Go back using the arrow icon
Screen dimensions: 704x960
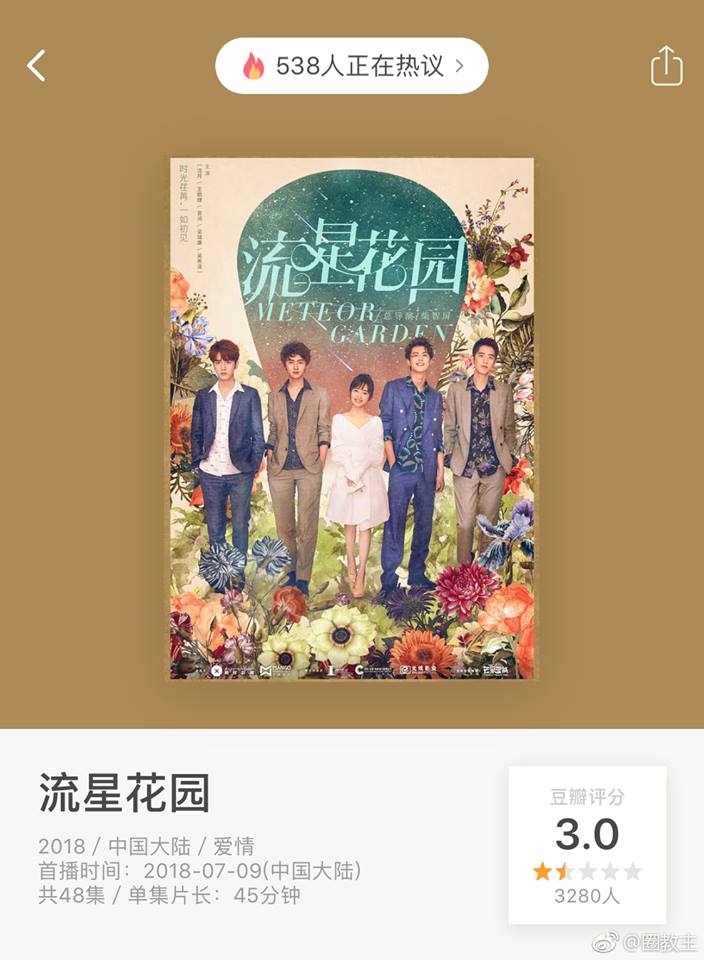pos(37,67)
